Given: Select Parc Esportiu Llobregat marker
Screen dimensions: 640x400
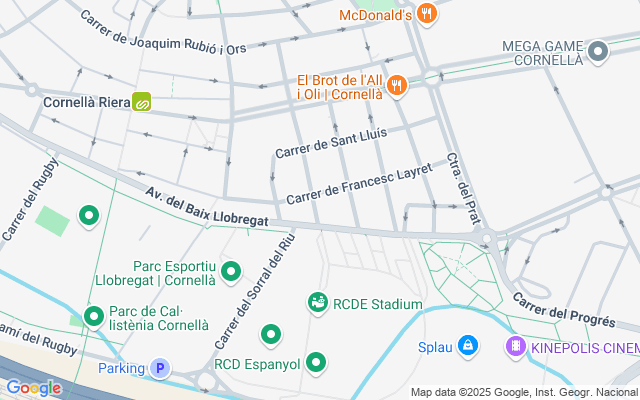Looking at the screenshot, I should [231, 271].
